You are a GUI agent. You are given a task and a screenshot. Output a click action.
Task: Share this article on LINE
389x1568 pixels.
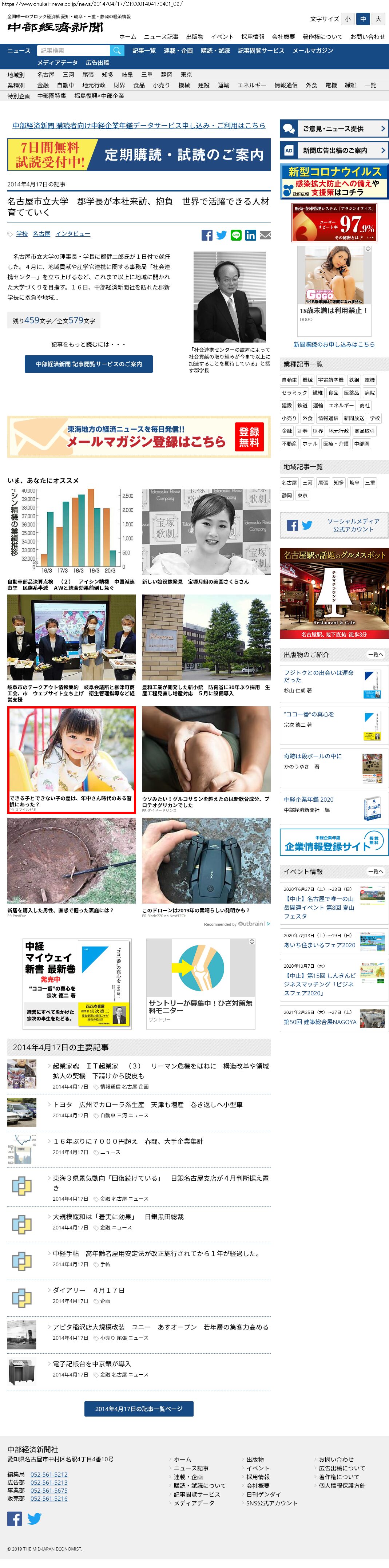[x=236, y=235]
